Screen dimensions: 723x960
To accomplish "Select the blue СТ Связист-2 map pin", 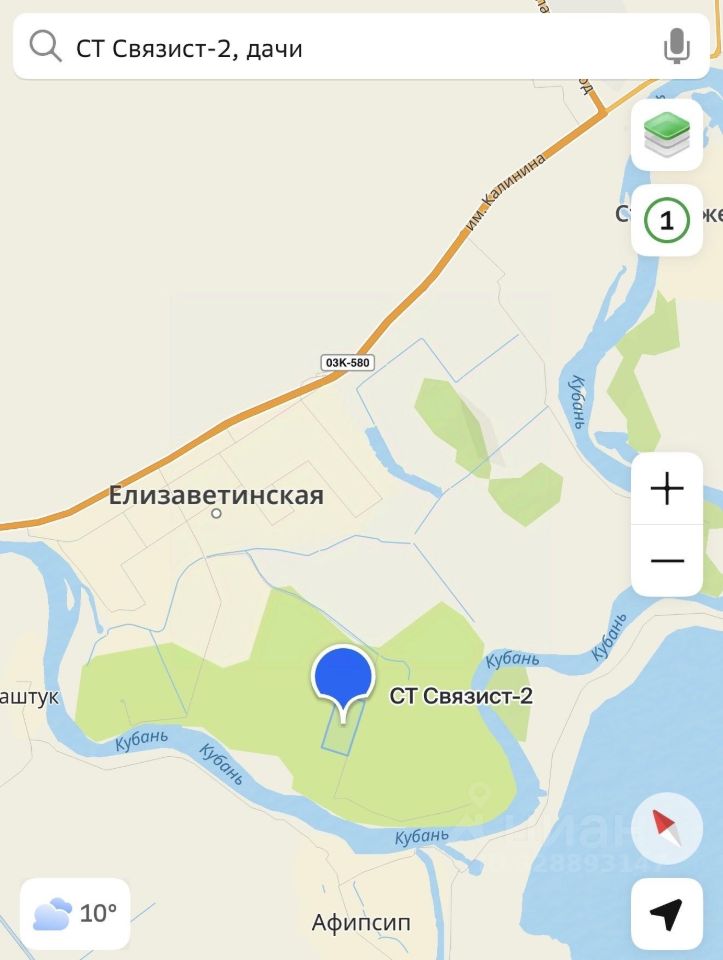I will pos(343,677).
